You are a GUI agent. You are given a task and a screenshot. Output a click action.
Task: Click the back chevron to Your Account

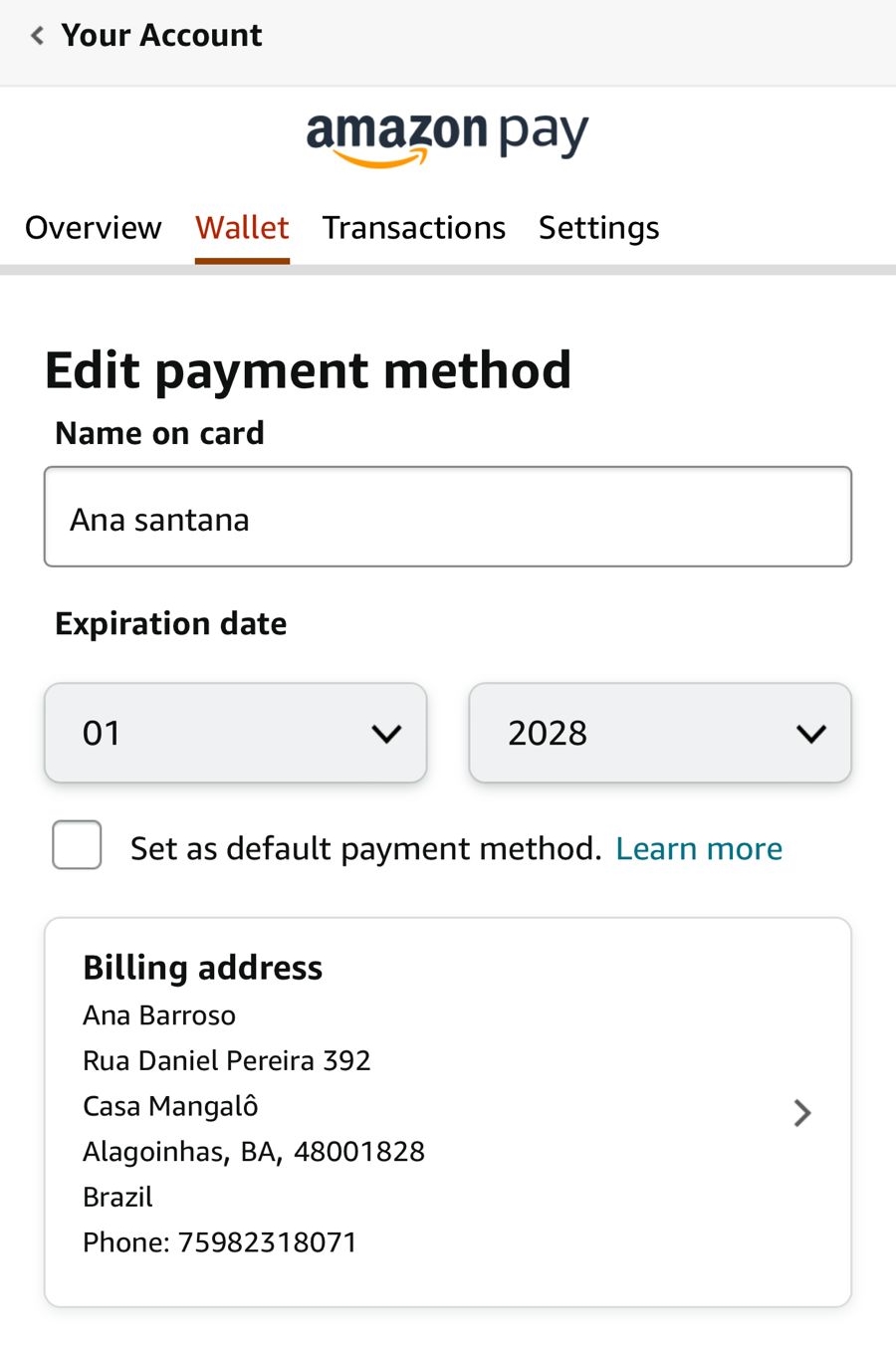(36, 35)
